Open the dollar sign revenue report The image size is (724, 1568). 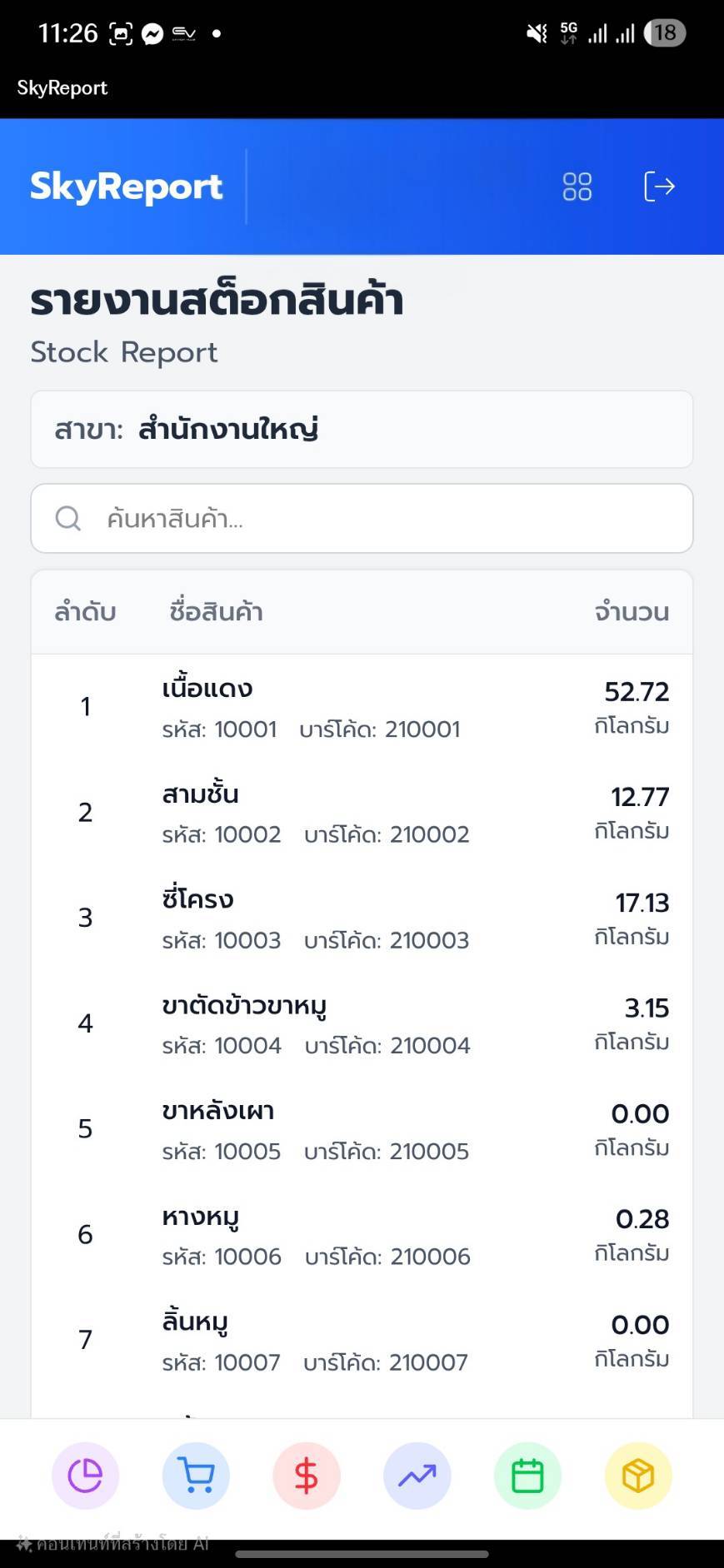(x=306, y=1475)
